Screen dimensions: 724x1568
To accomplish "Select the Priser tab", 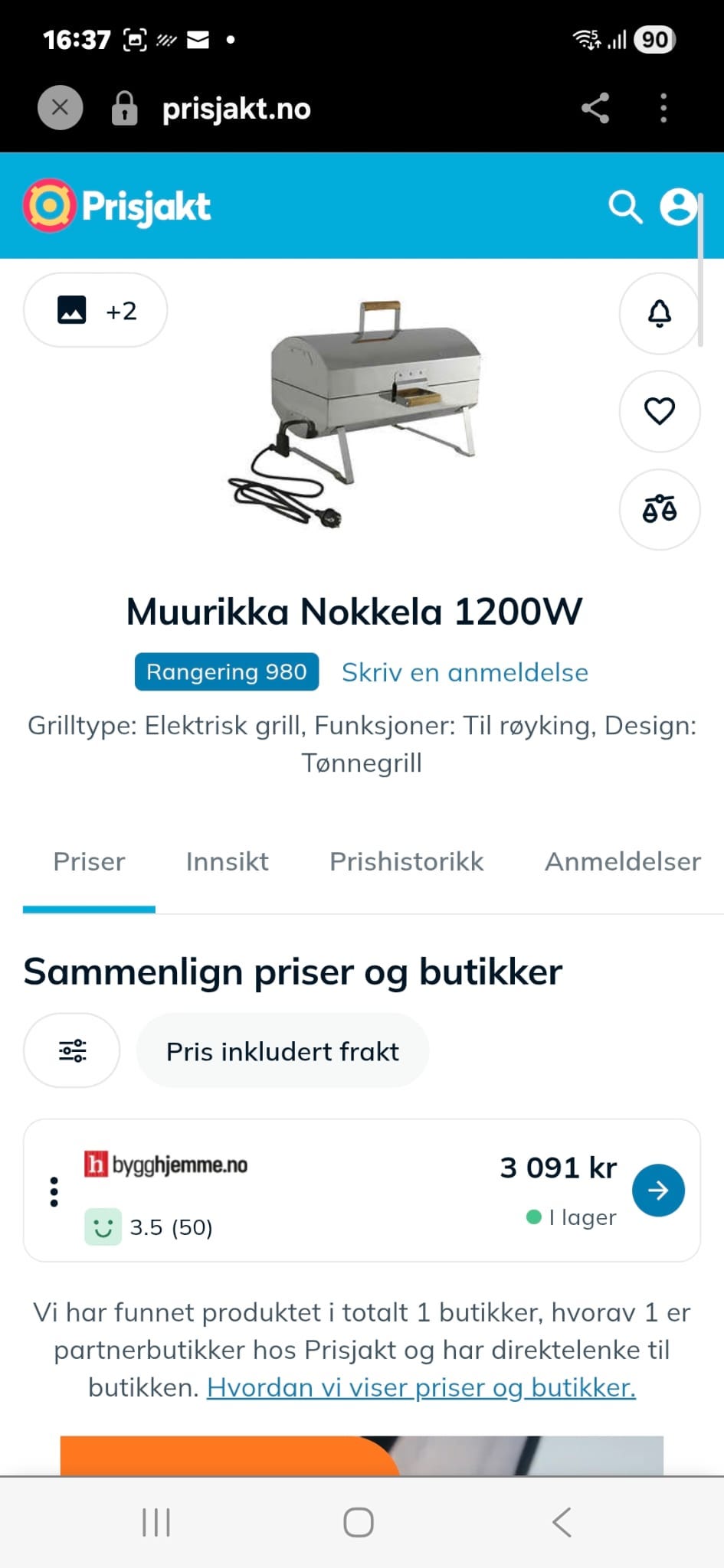I will pos(89,861).
